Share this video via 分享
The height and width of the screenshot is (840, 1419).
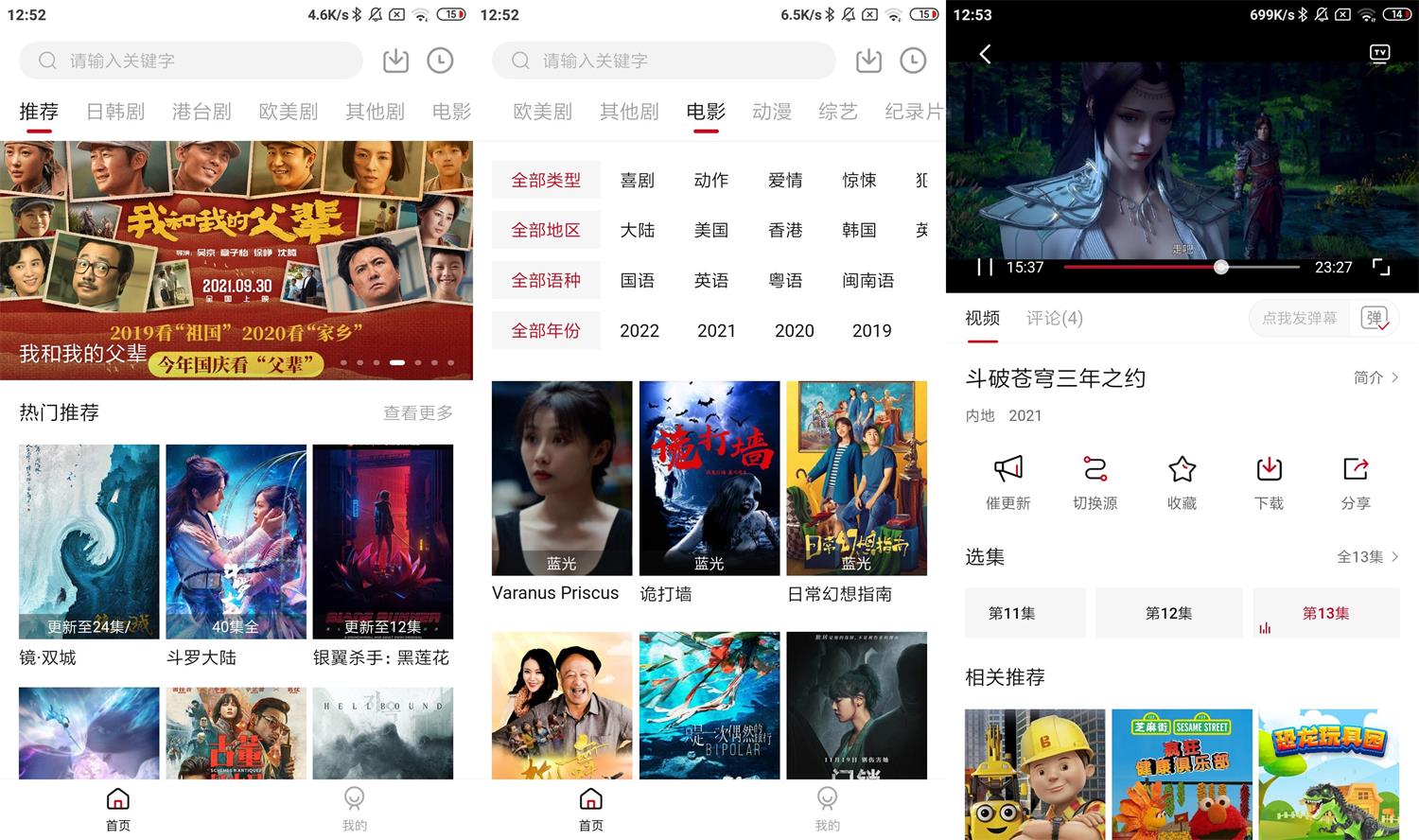tap(1356, 481)
